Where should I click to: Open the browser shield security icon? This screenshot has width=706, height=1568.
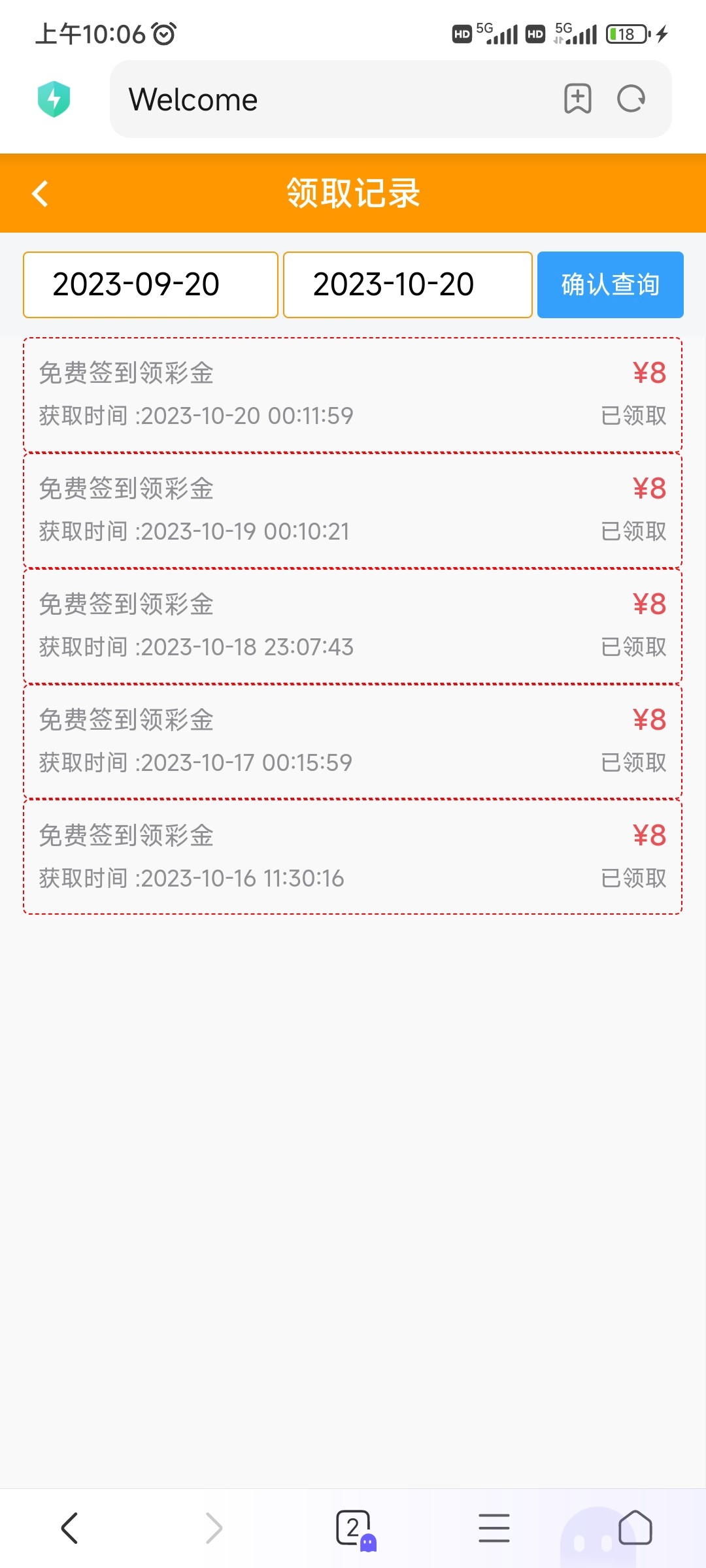point(54,99)
